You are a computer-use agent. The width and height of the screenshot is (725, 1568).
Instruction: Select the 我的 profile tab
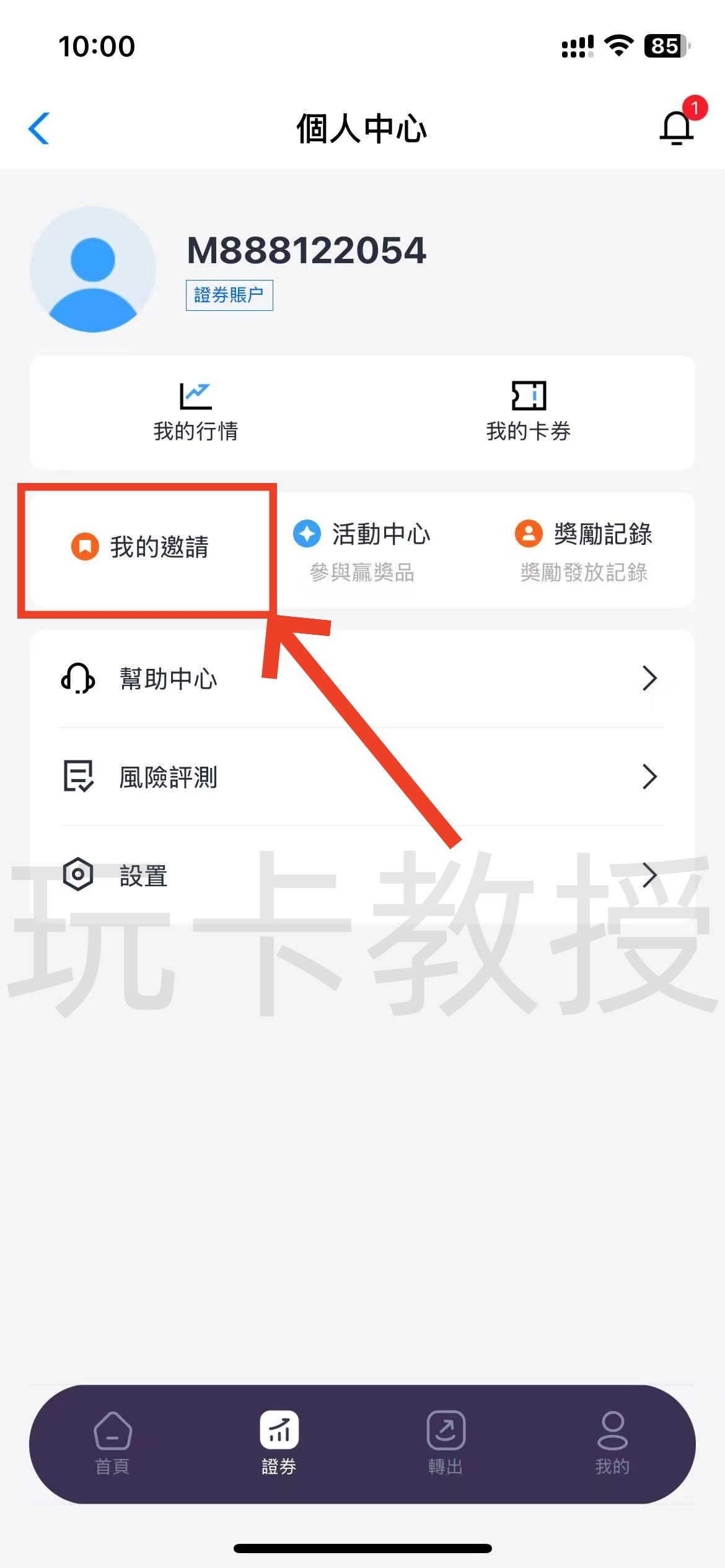pyautogui.click(x=610, y=1443)
